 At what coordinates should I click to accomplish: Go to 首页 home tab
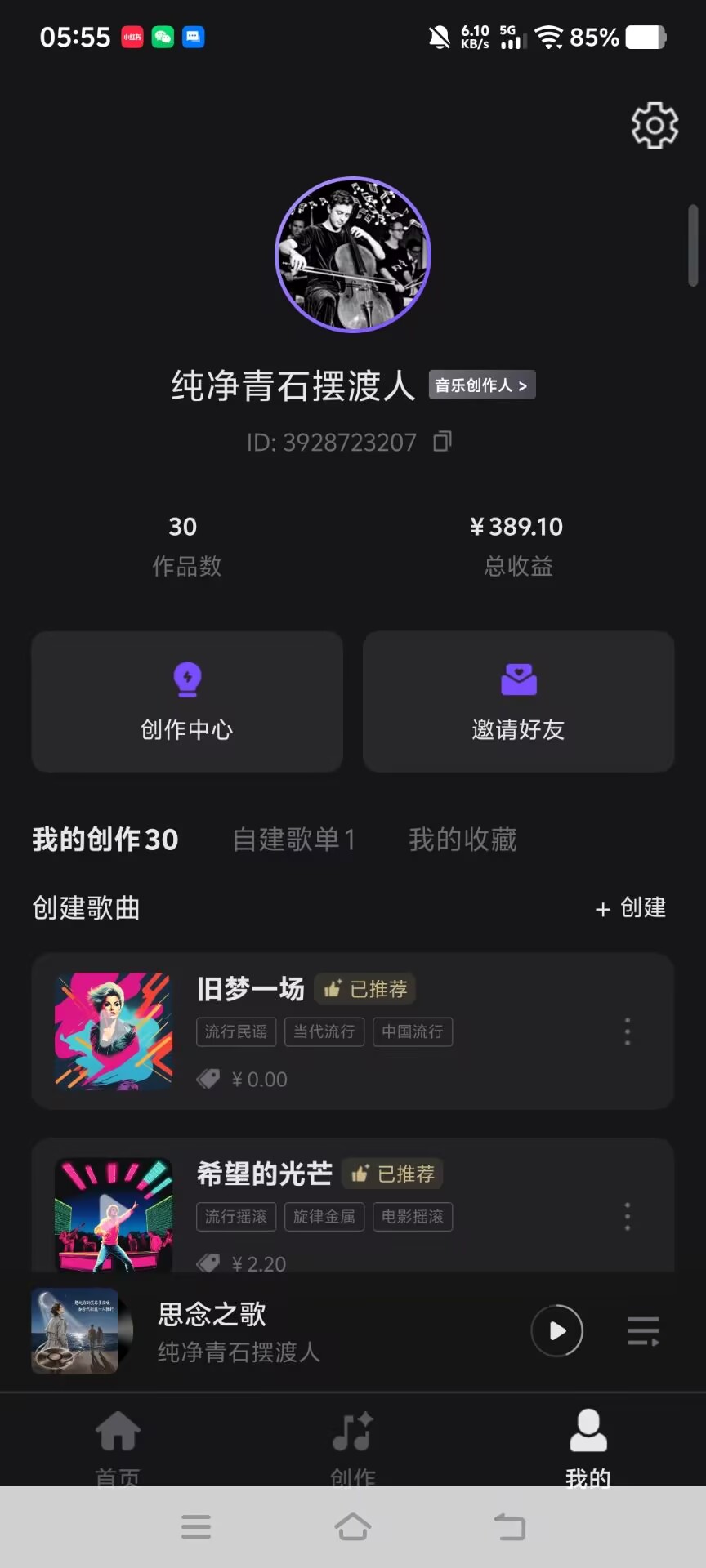point(118,1444)
